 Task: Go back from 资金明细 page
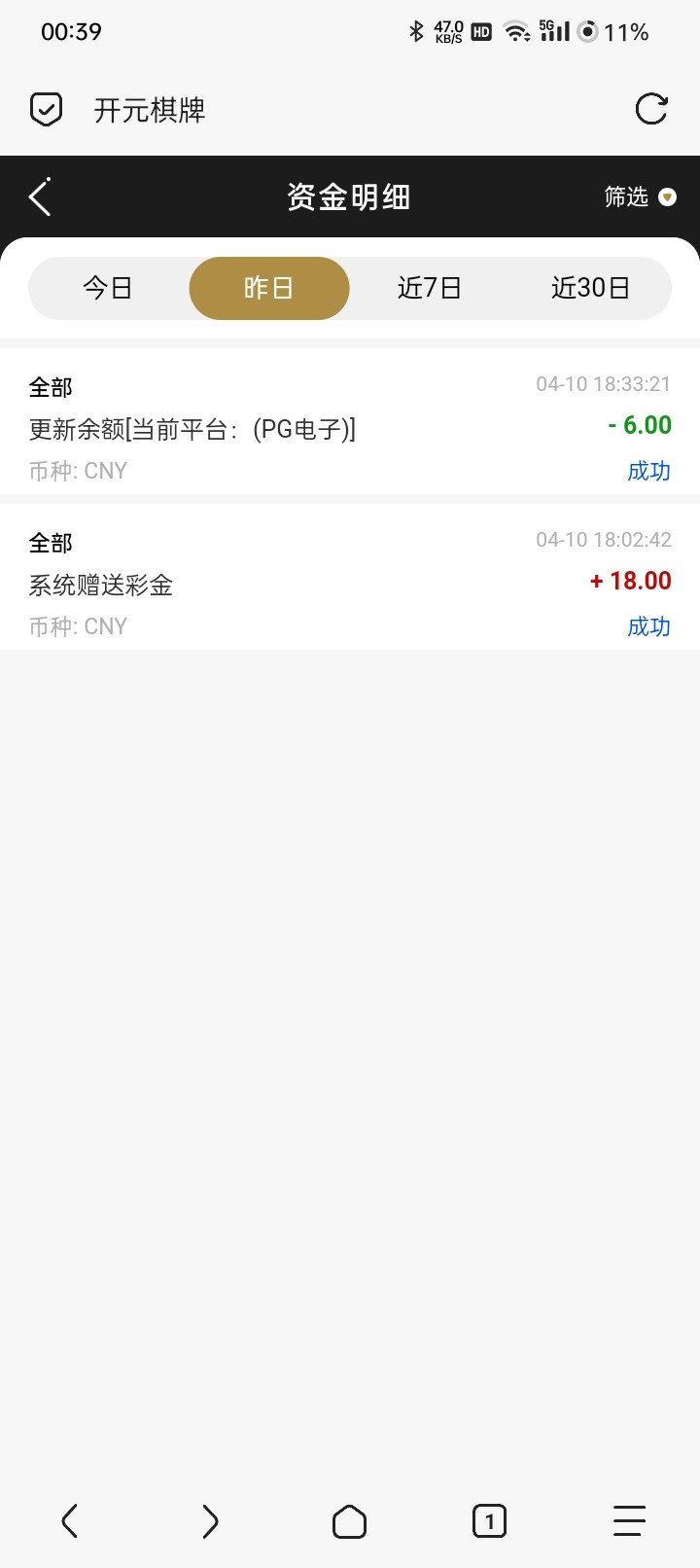(40, 197)
